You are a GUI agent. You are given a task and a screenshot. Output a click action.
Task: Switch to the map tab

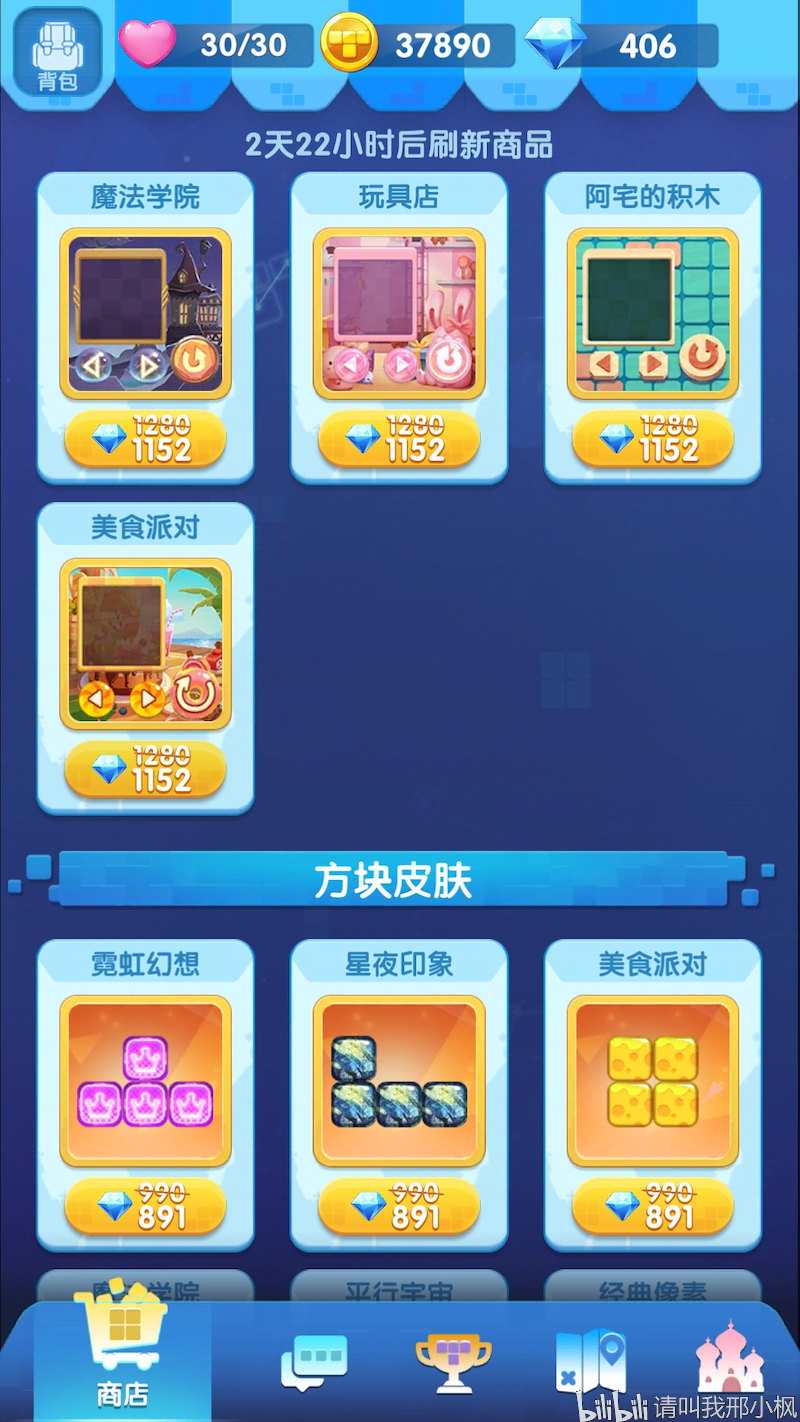coord(590,1360)
